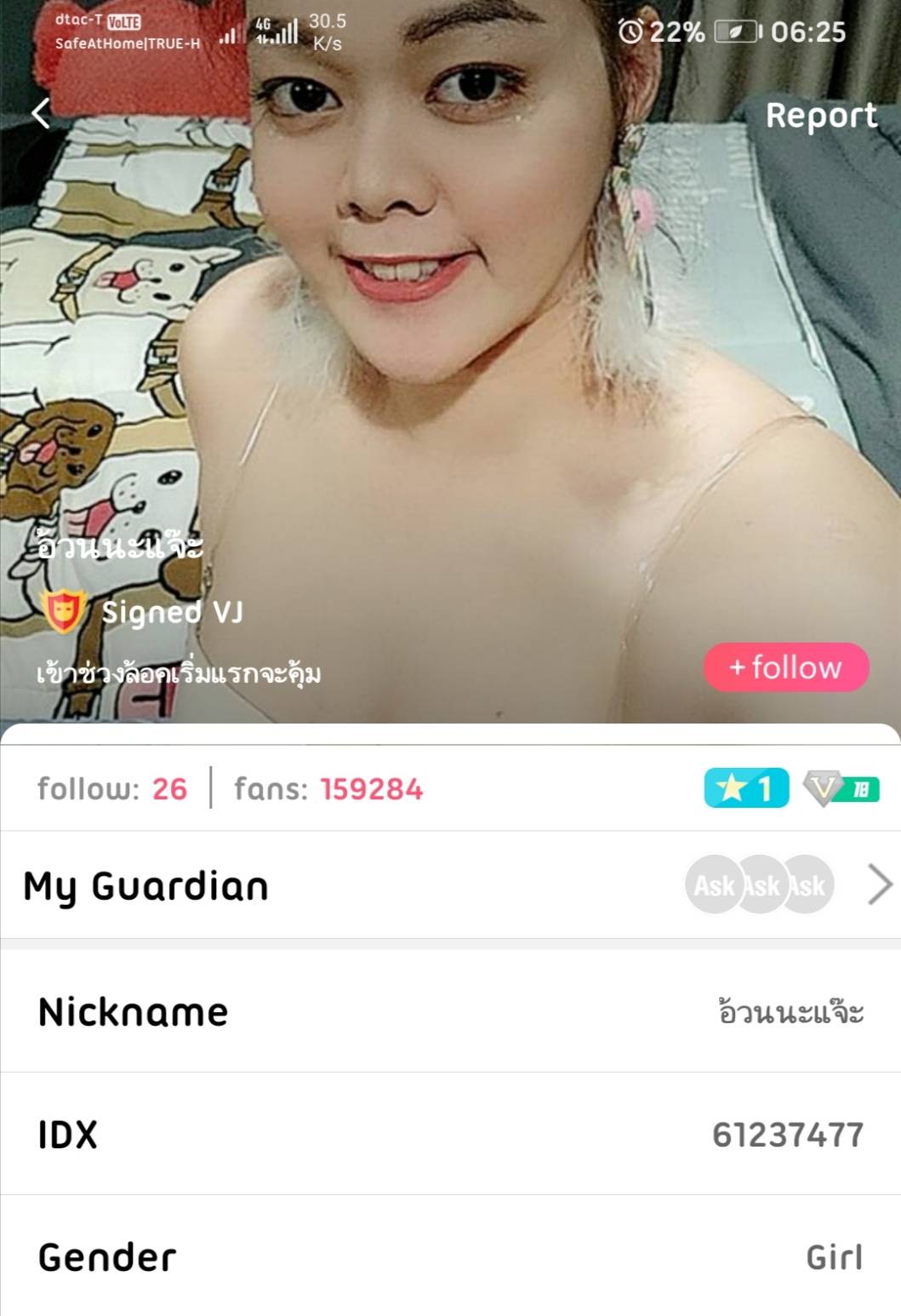
Task: Open the star level badge
Action: 745,788
